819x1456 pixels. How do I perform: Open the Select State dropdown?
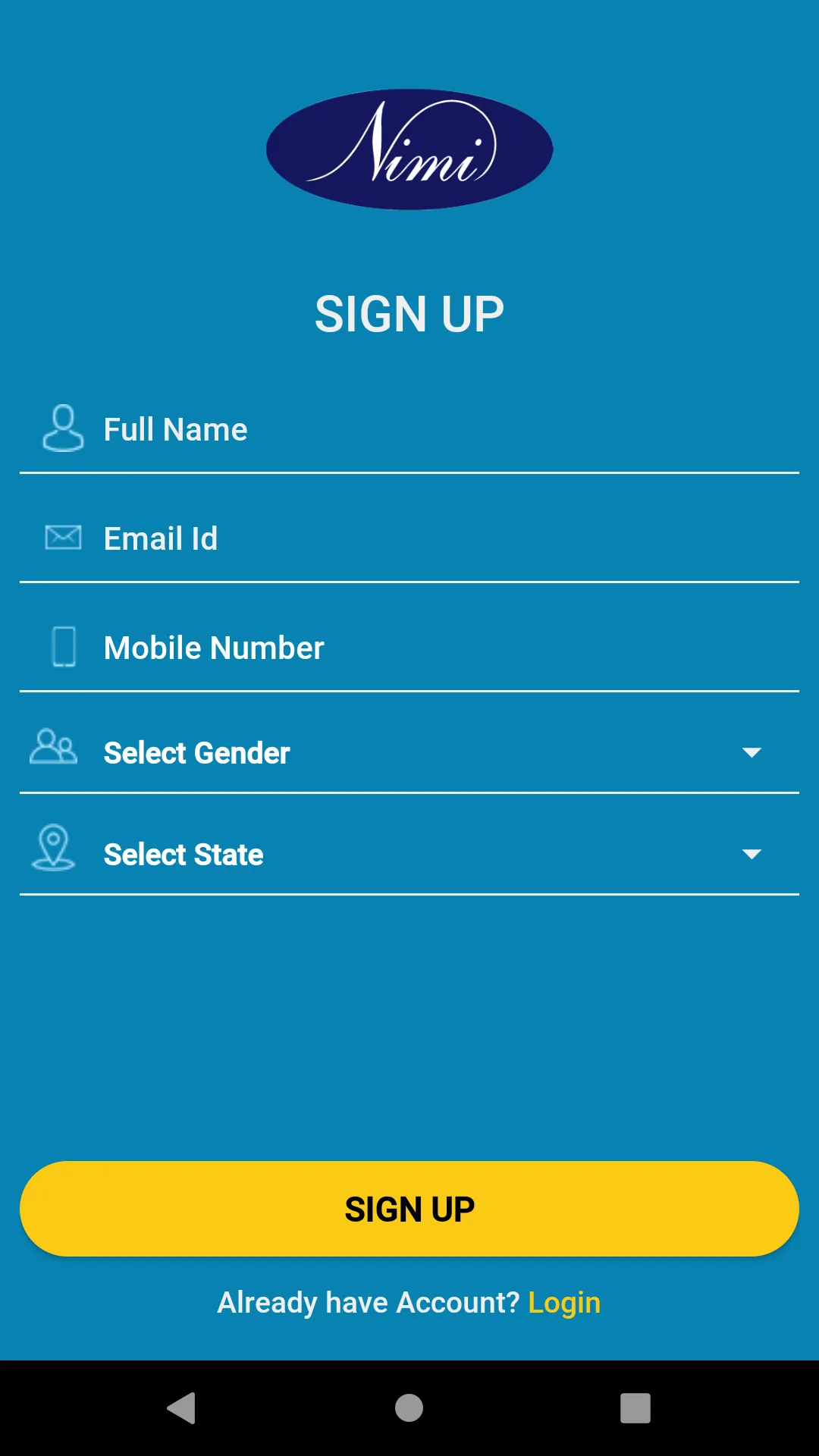coord(409,854)
